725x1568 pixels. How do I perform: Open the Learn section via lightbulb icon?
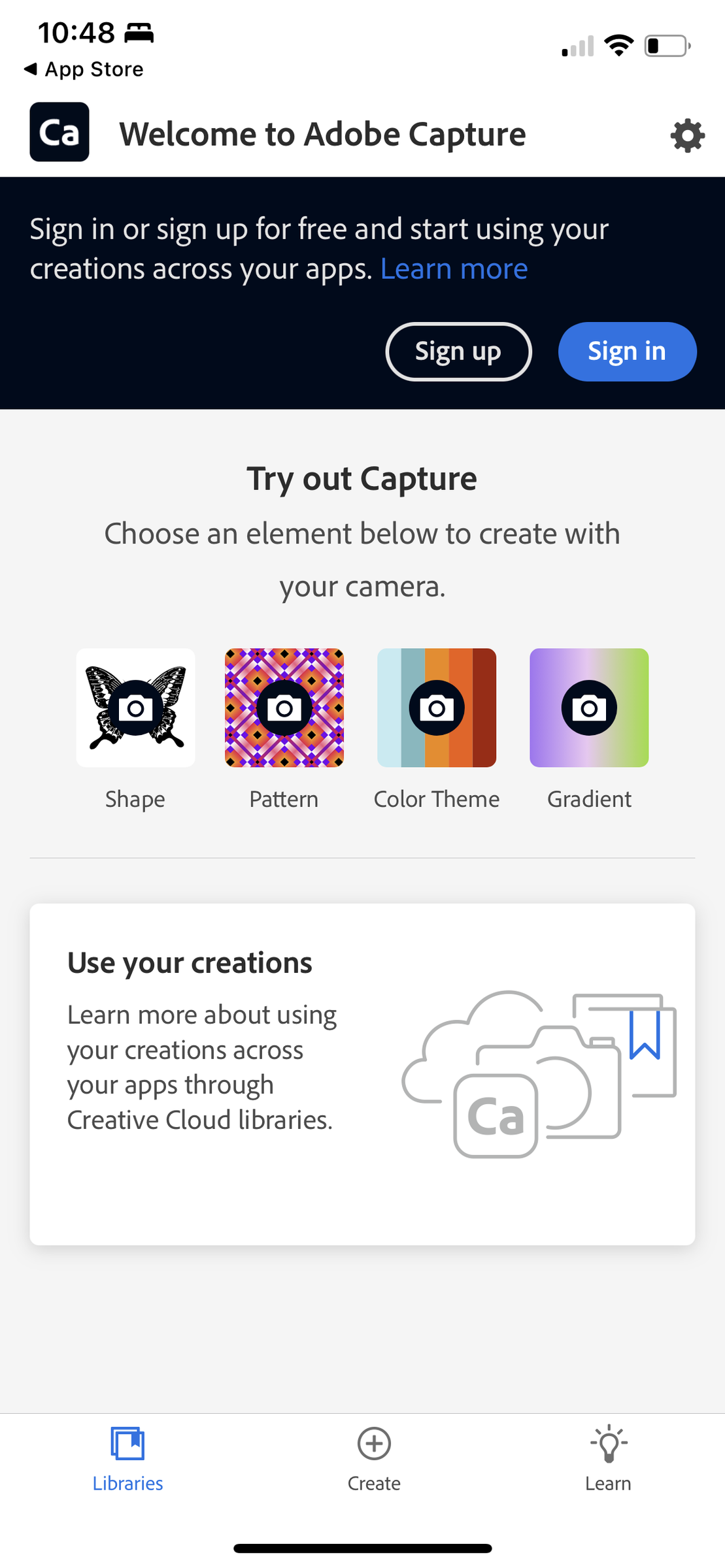coord(608,1444)
